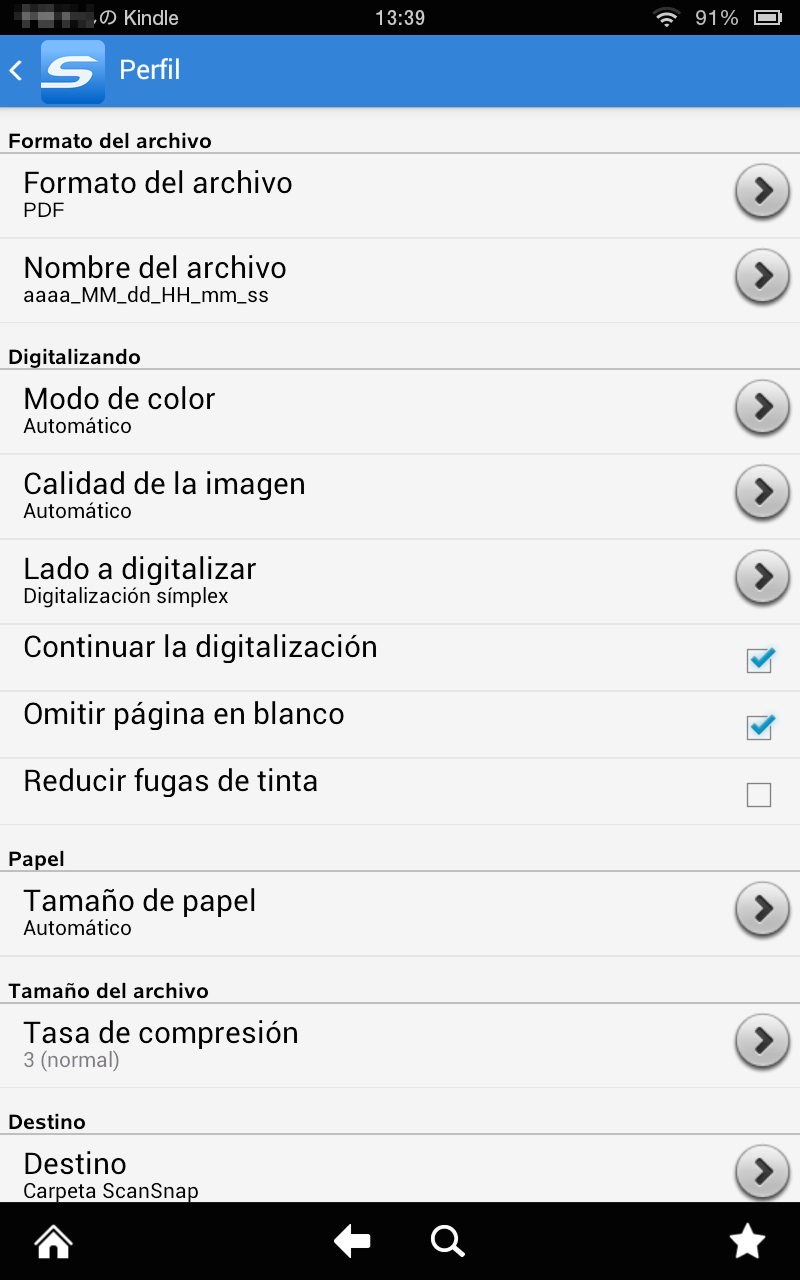The width and height of the screenshot is (800, 1280).
Task: Tap the battery indicator in the status bar
Action: point(768,17)
